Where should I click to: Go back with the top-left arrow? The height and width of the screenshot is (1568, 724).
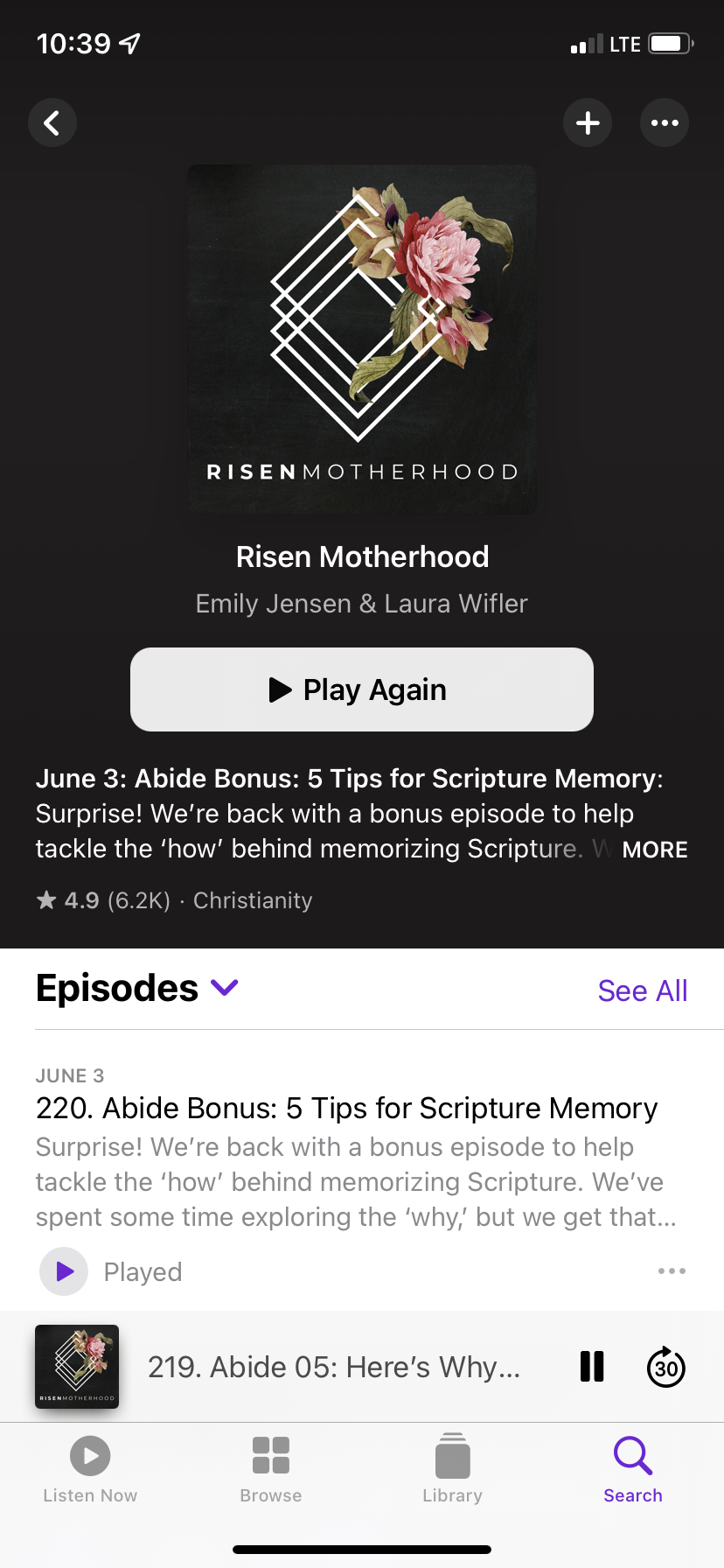click(52, 122)
